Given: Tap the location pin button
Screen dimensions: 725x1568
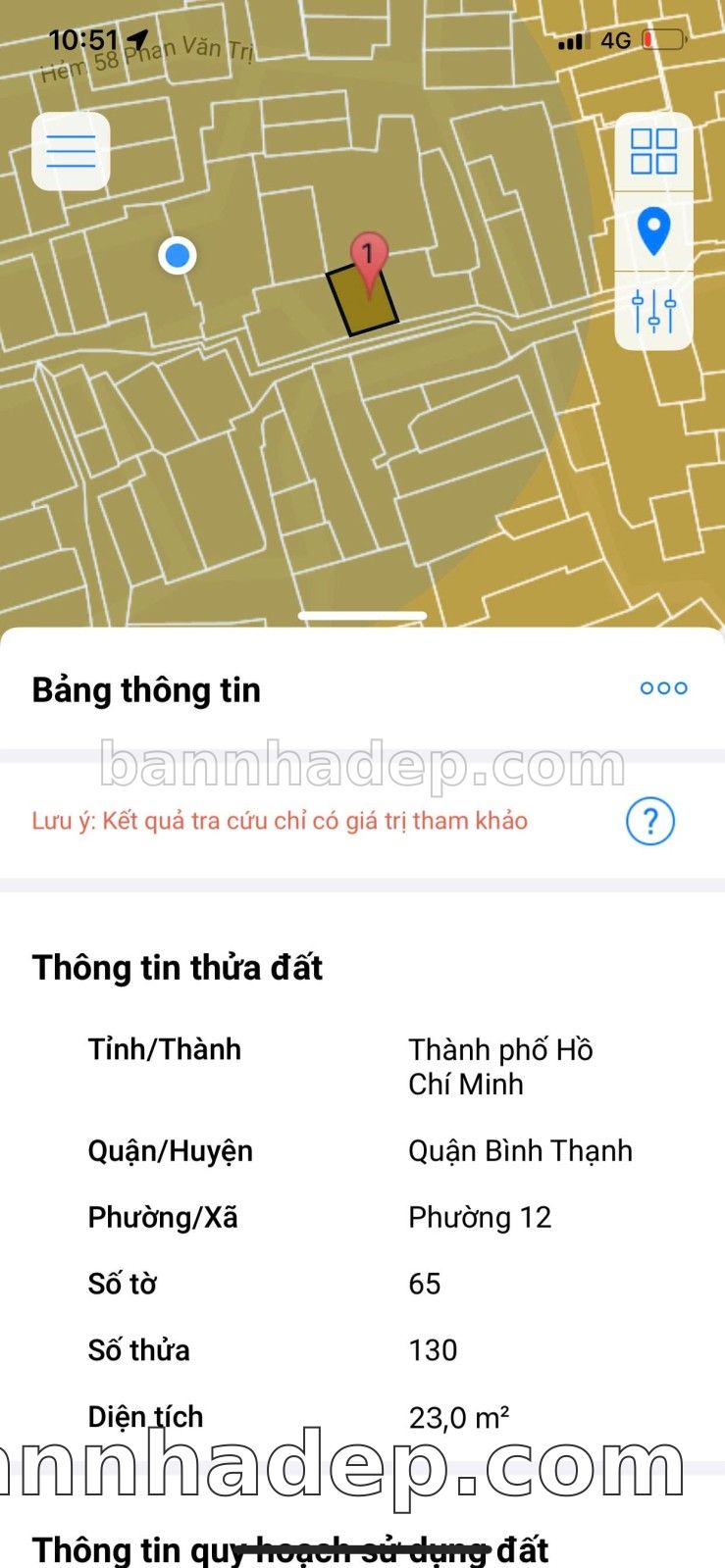Looking at the screenshot, I should tap(653, 231).
